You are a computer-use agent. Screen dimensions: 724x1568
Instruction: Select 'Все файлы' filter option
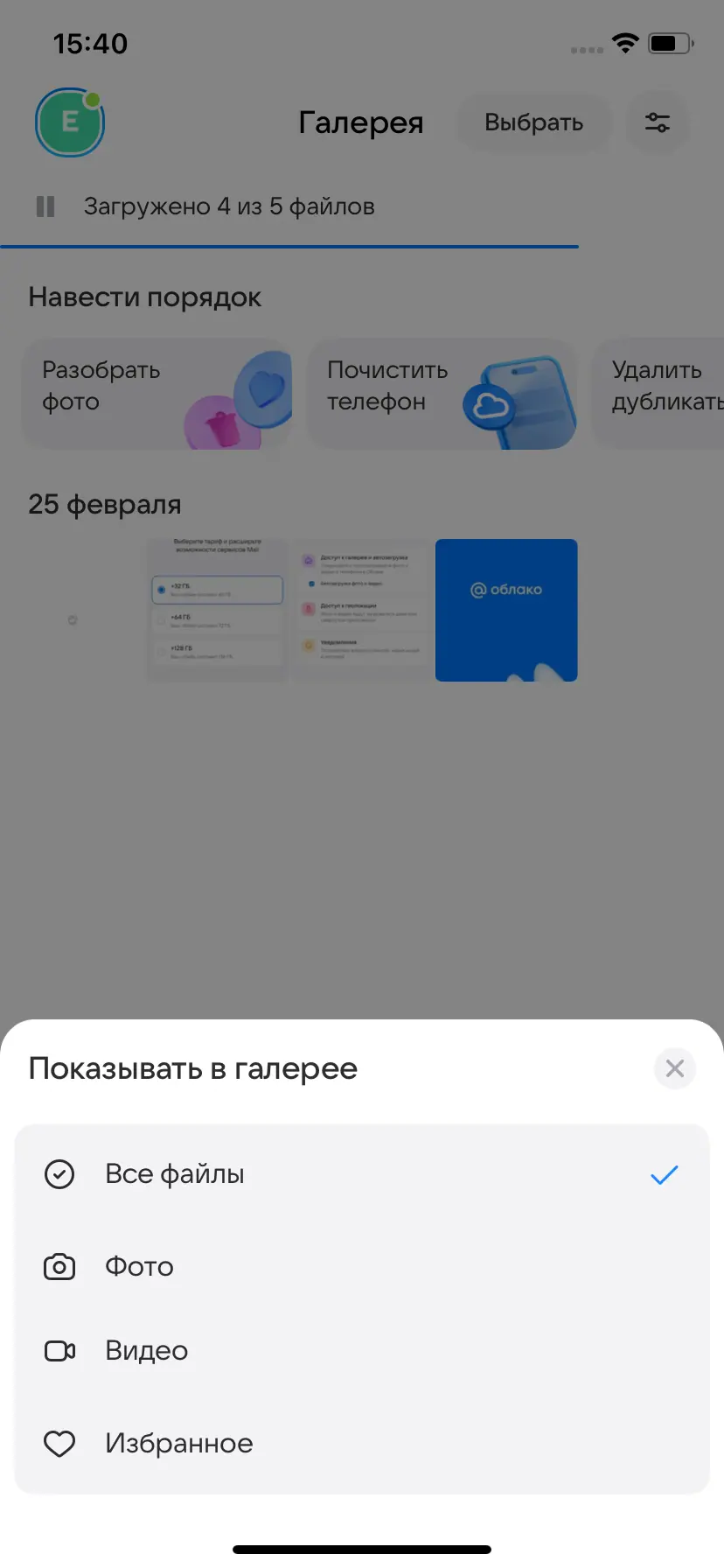(x=361, y=1174)
